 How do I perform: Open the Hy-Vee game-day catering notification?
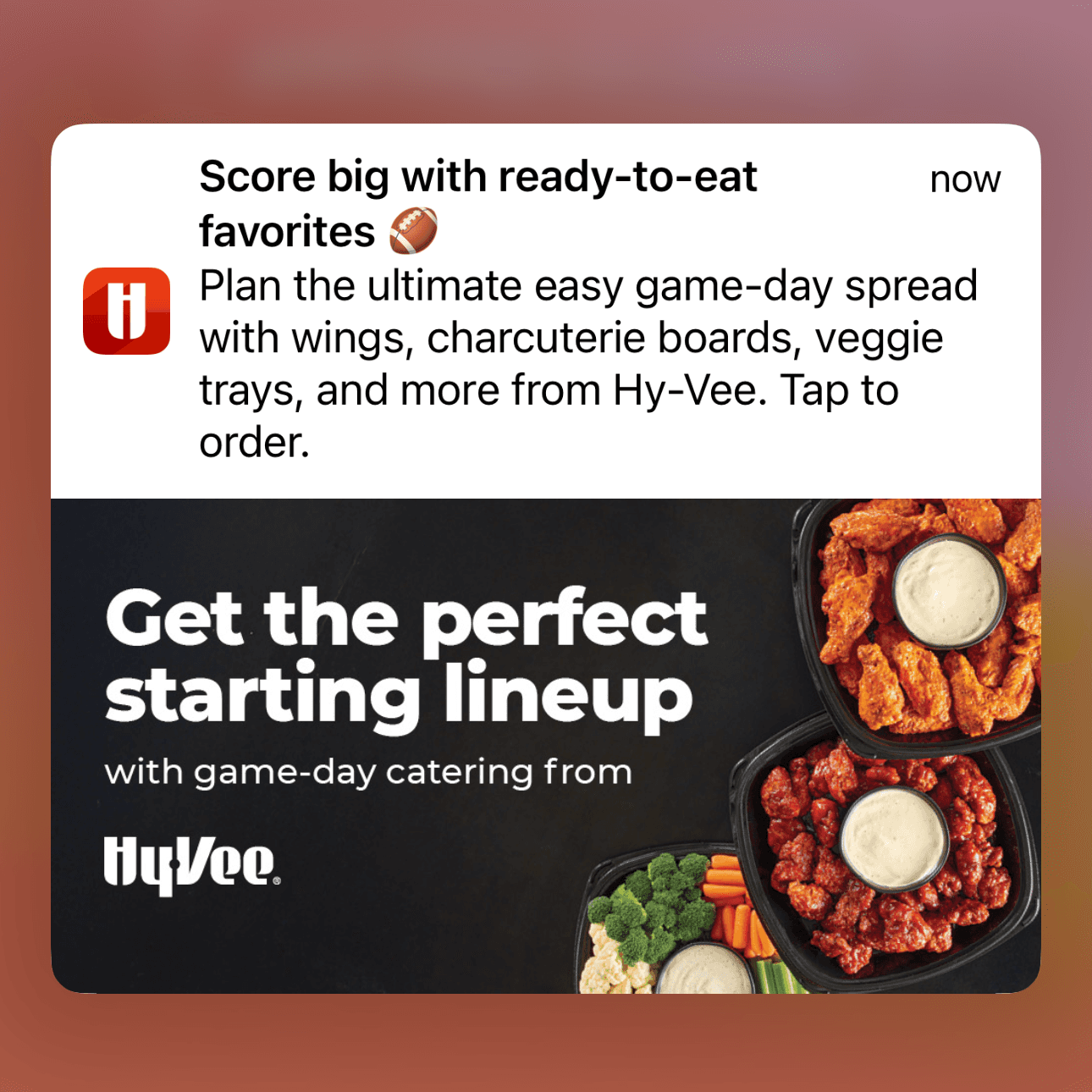coord(546,339)
